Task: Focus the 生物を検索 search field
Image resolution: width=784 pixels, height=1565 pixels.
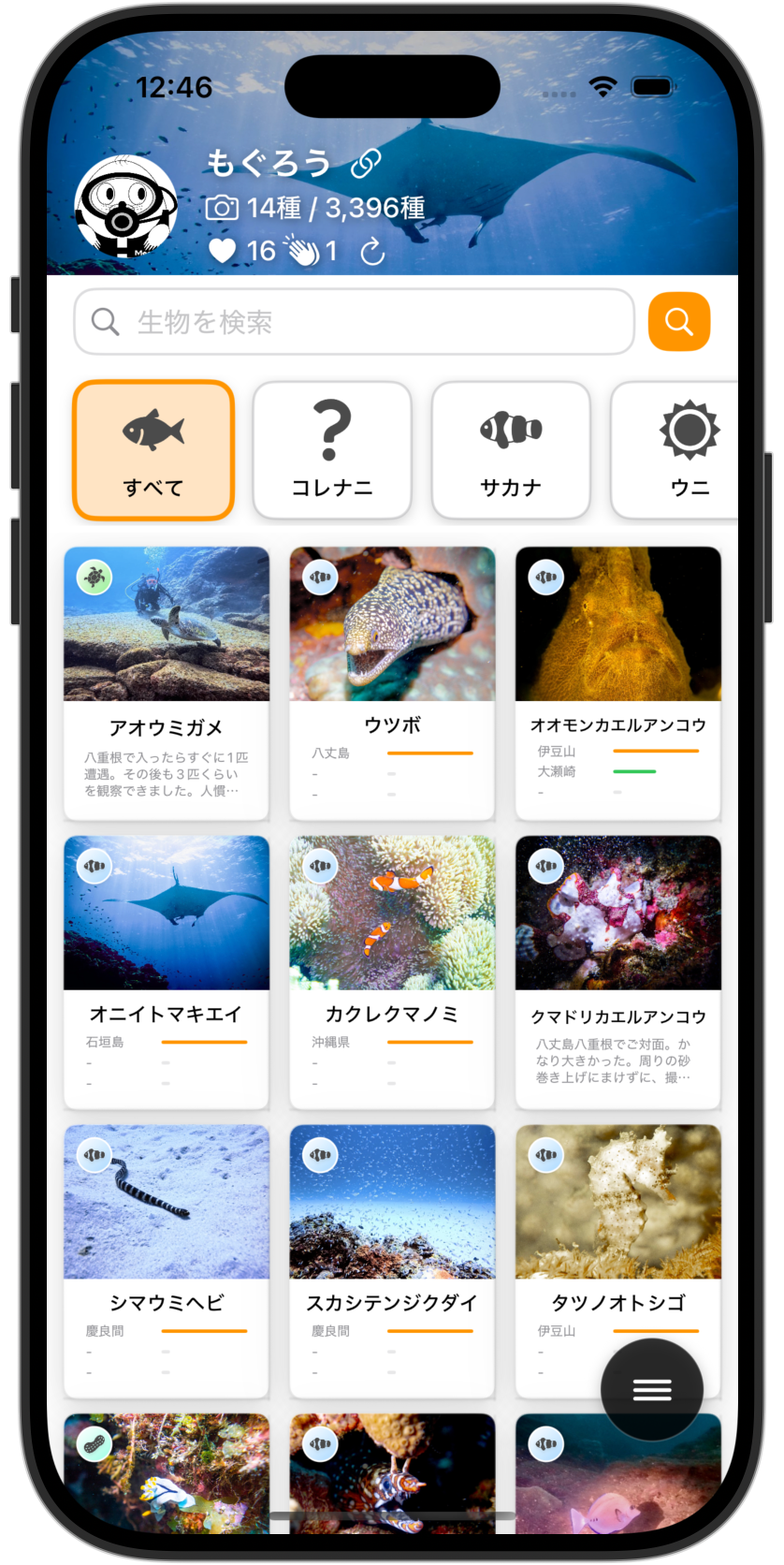Action: [354, 322]
